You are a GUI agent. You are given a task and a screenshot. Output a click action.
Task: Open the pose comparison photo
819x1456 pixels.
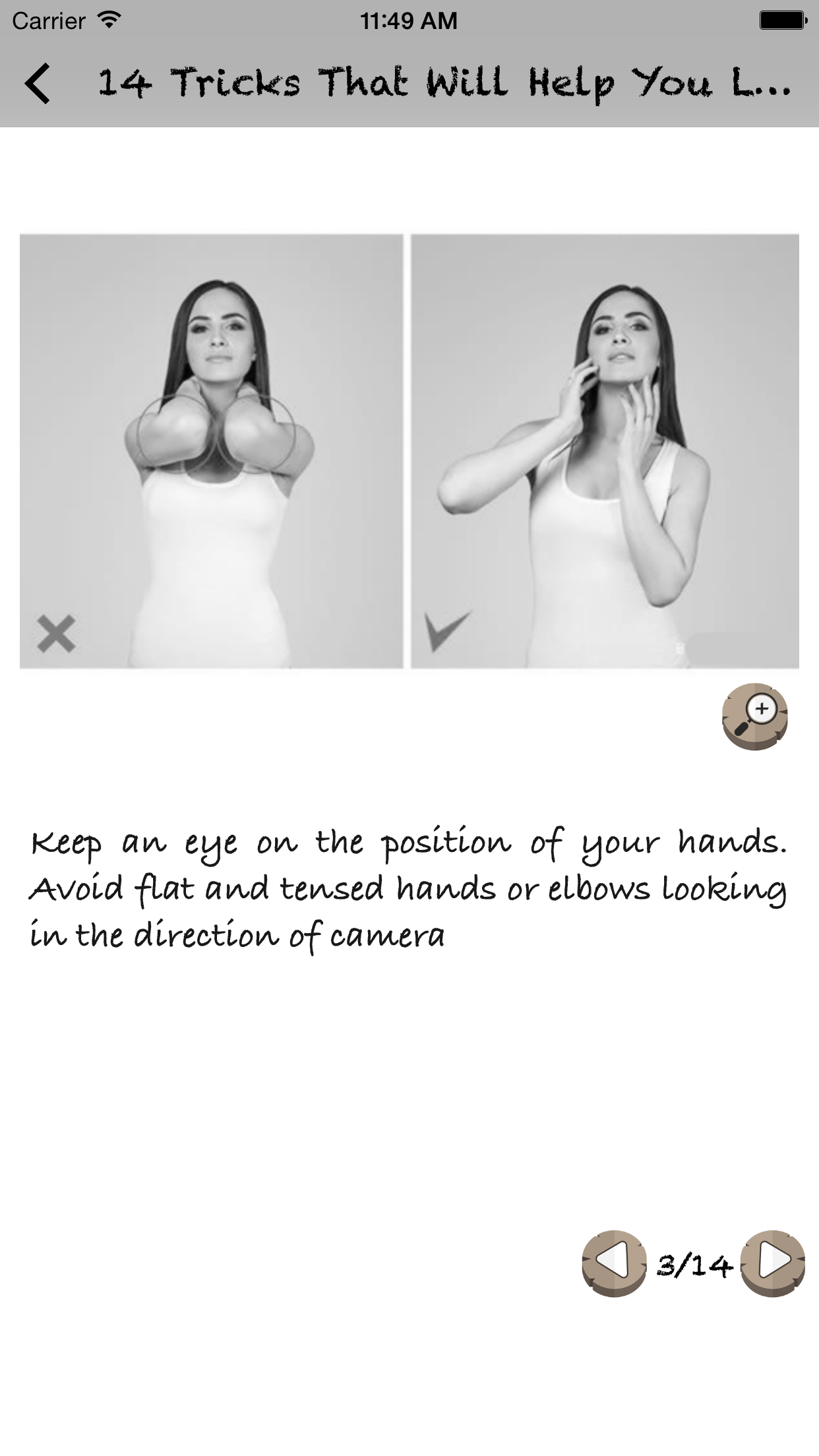click(x=409, y=452)
